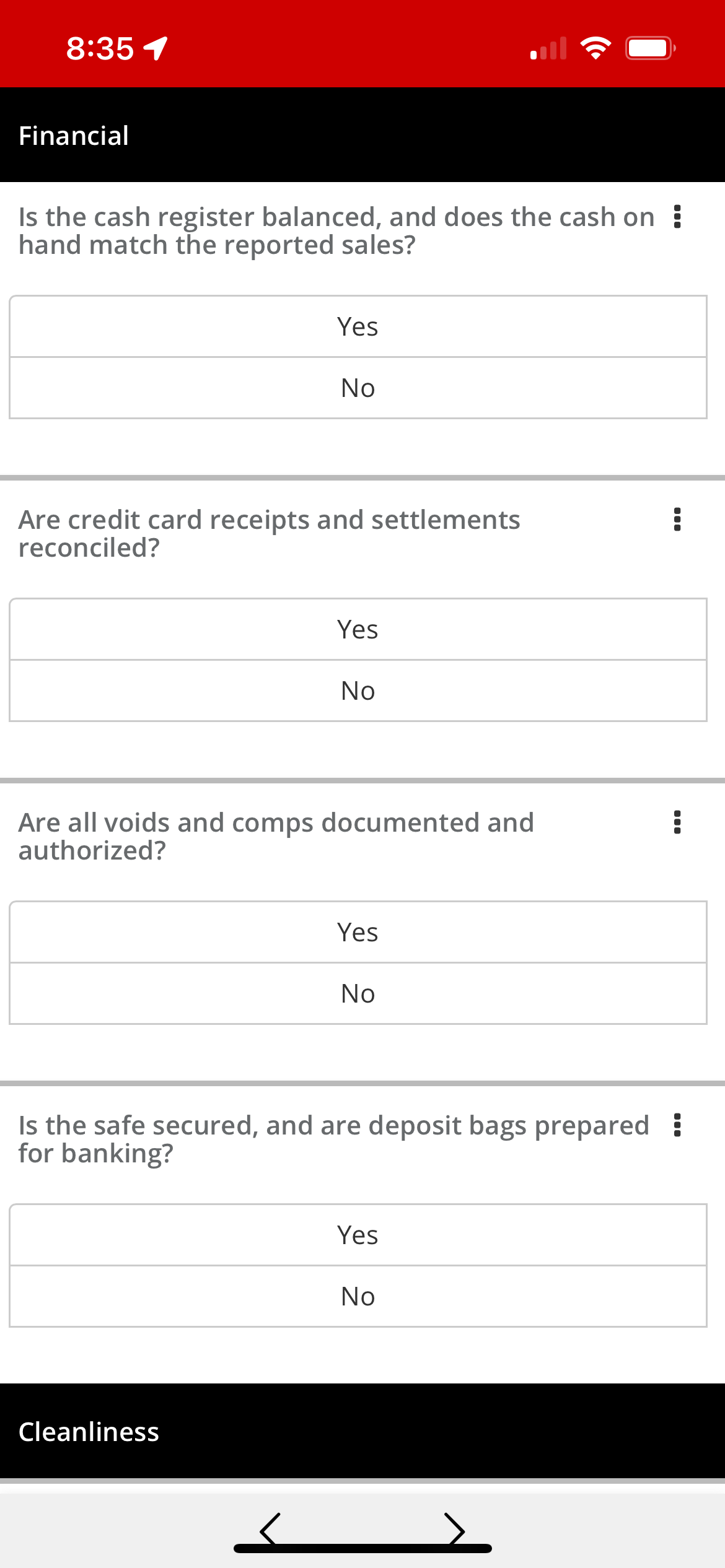This screenshot has width=725, height=1568.
Task: Go to the next page arrow
Action: (x=455, y=1529)
